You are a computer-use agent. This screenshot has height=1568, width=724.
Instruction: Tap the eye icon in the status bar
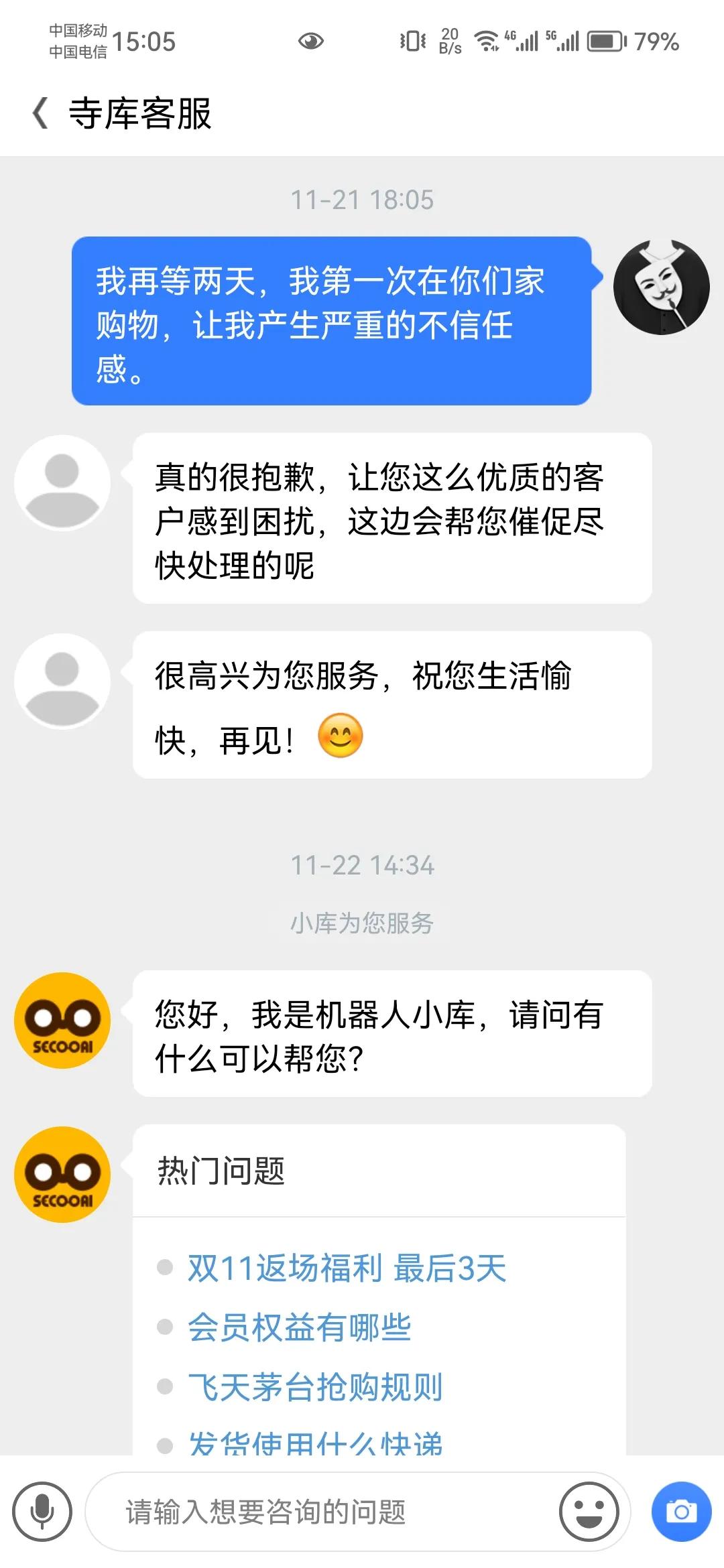click(312, 42)
